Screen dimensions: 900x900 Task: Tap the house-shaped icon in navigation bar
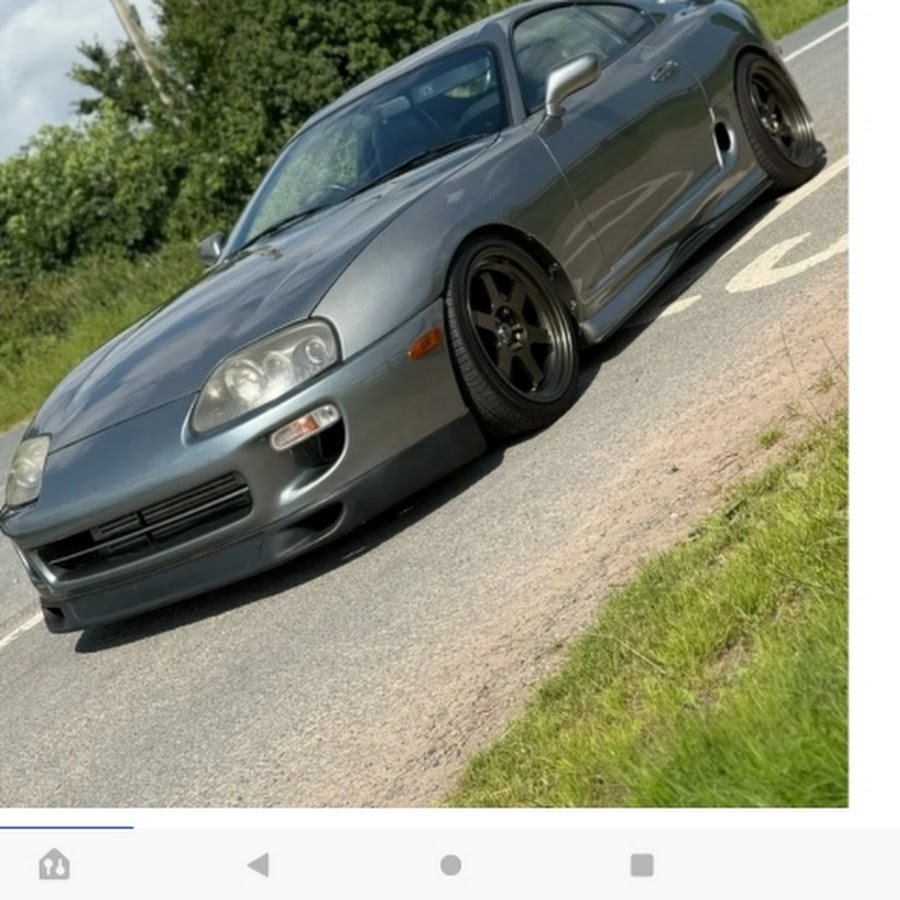click(x=54, y=864)
